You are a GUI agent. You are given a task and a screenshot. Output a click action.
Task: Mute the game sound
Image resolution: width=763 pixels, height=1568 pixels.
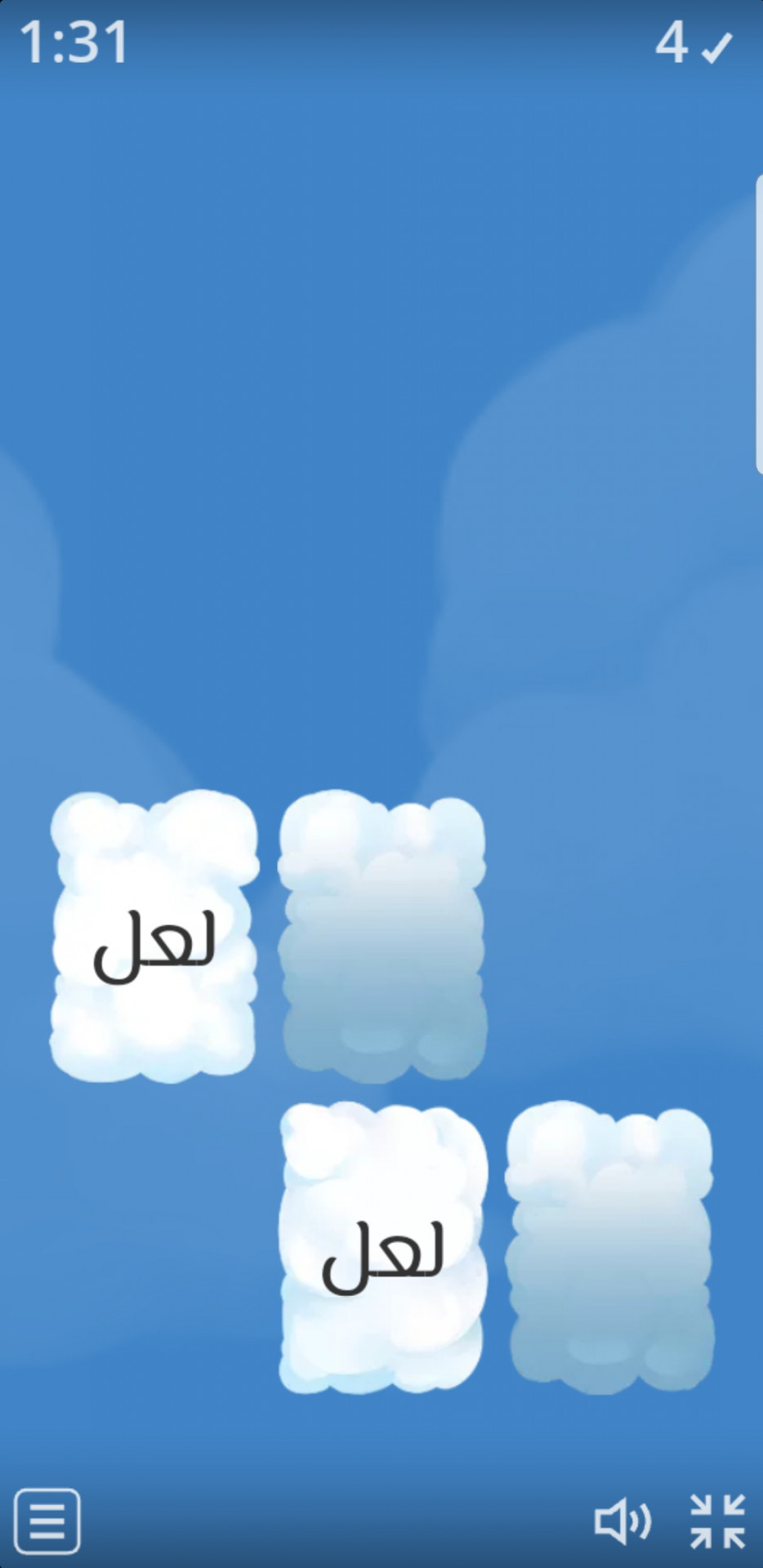click(622, 1521)
